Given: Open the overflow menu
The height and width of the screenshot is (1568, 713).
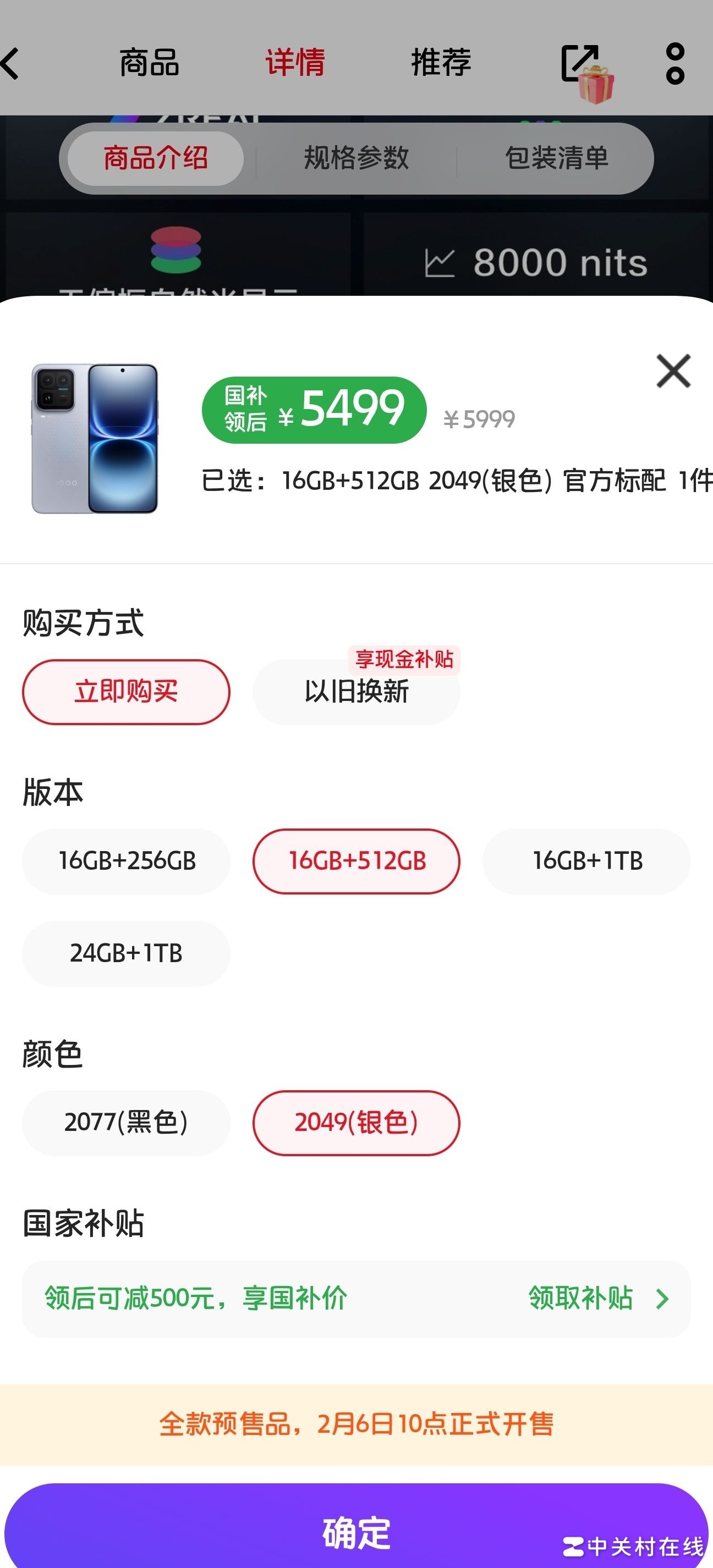Looking at the screenshot, I should pyautogui.click(x=674, y=63).
